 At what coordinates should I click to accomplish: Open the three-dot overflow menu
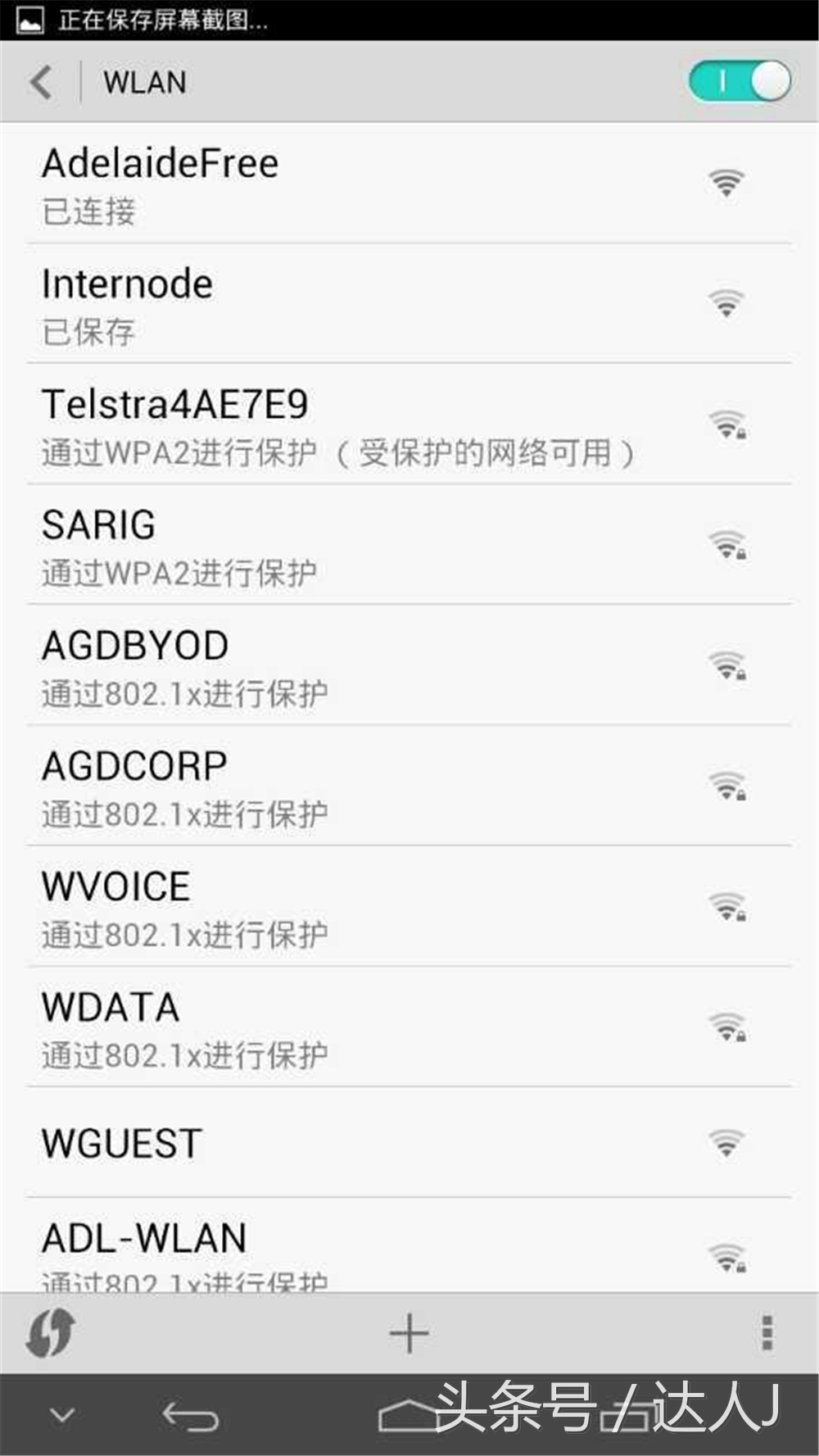pyautogui.click(x=767, y=1333)
